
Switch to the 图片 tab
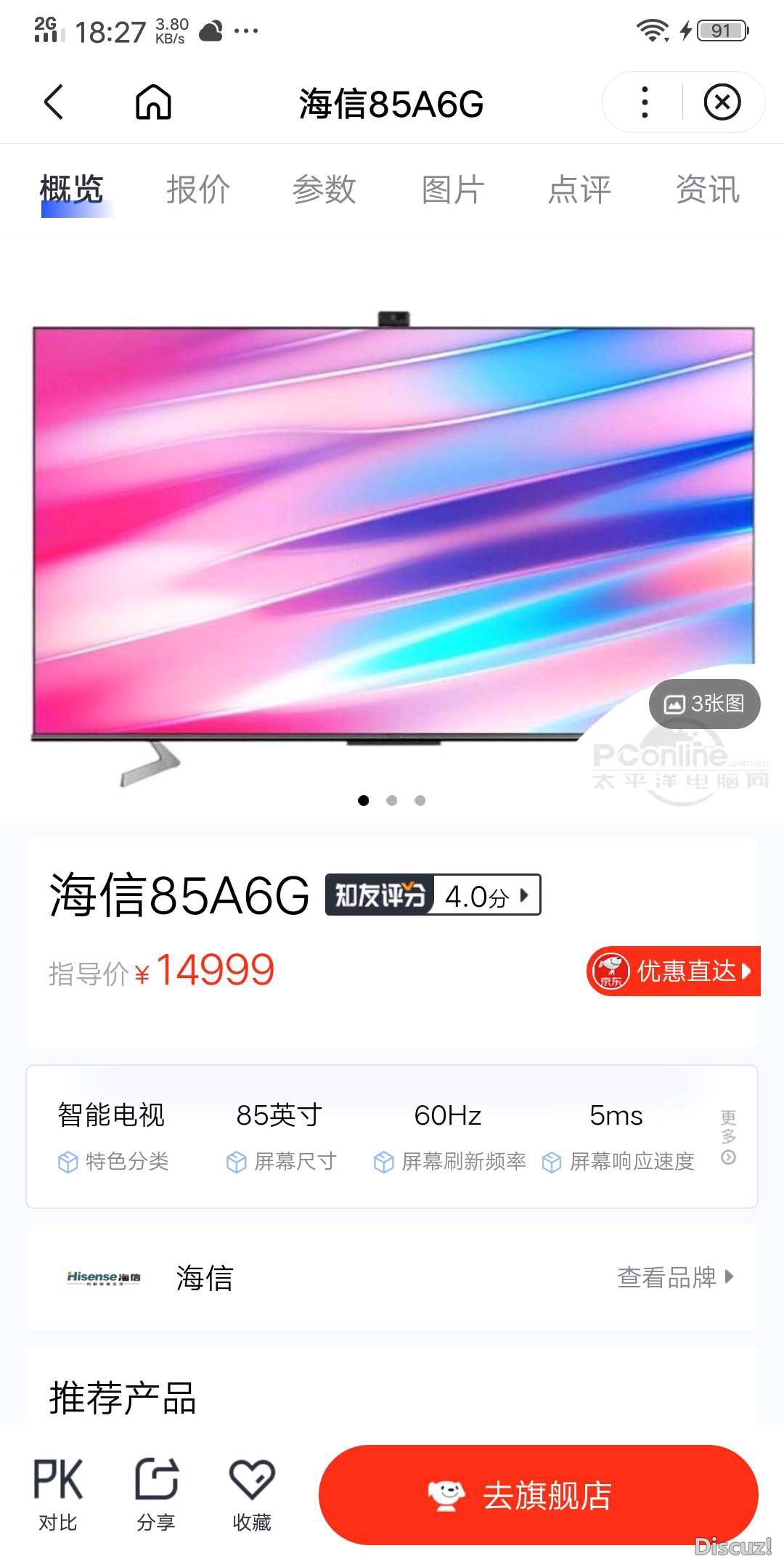pyautogui.click(x=452, y=190)
